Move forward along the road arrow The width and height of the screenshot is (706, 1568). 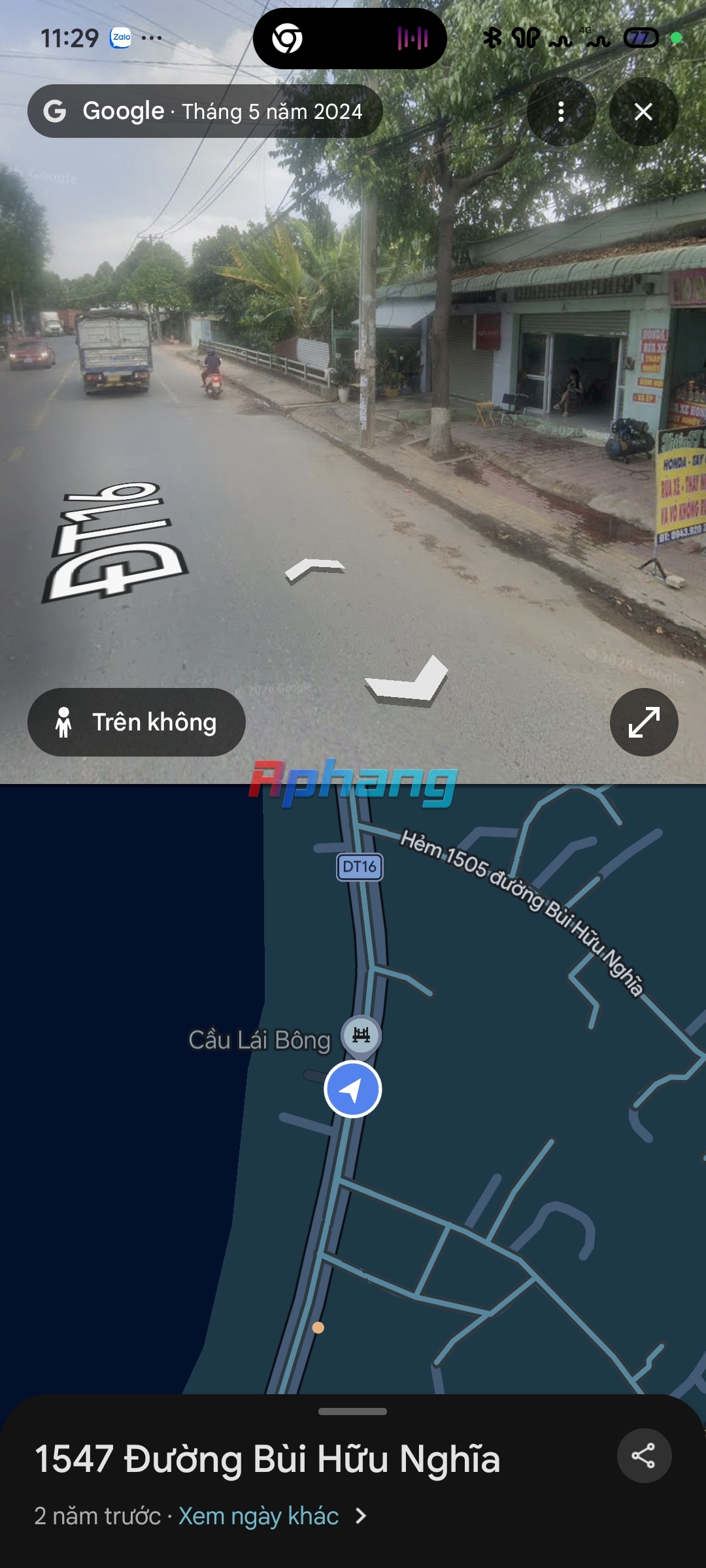point(315,570)
